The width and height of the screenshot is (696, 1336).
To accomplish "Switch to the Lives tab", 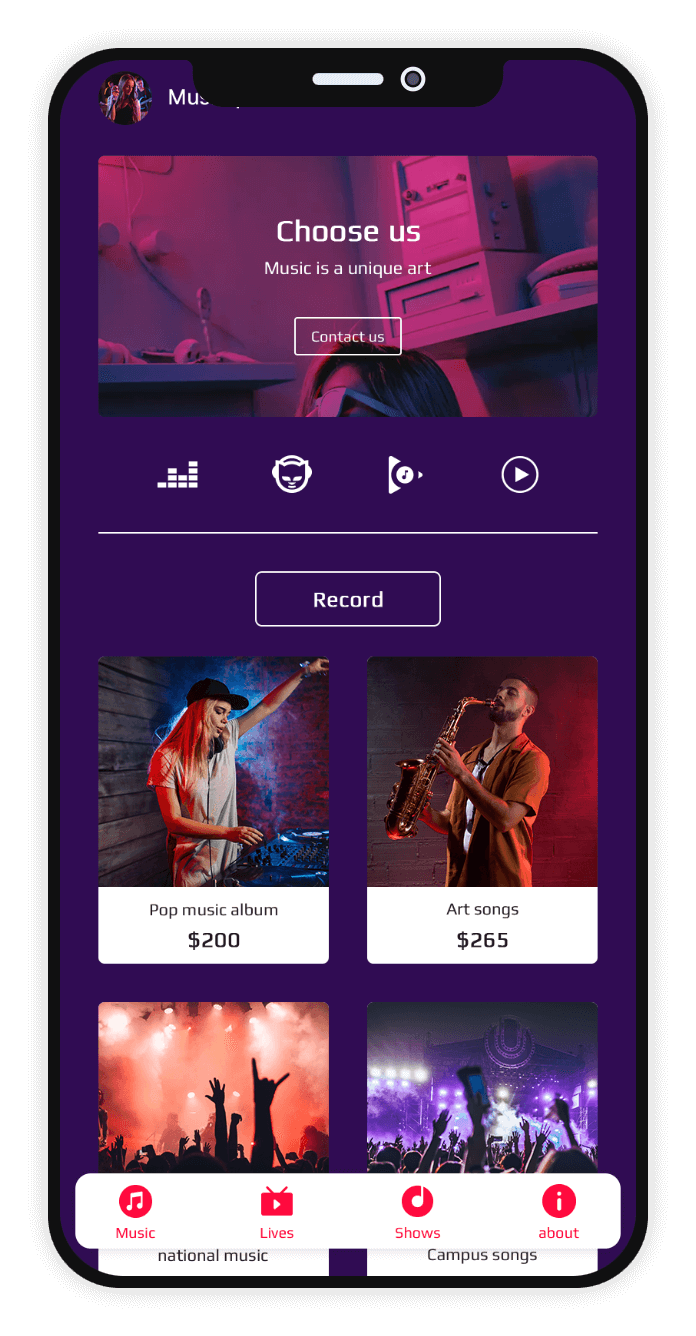I will (x=277, y=1211).
